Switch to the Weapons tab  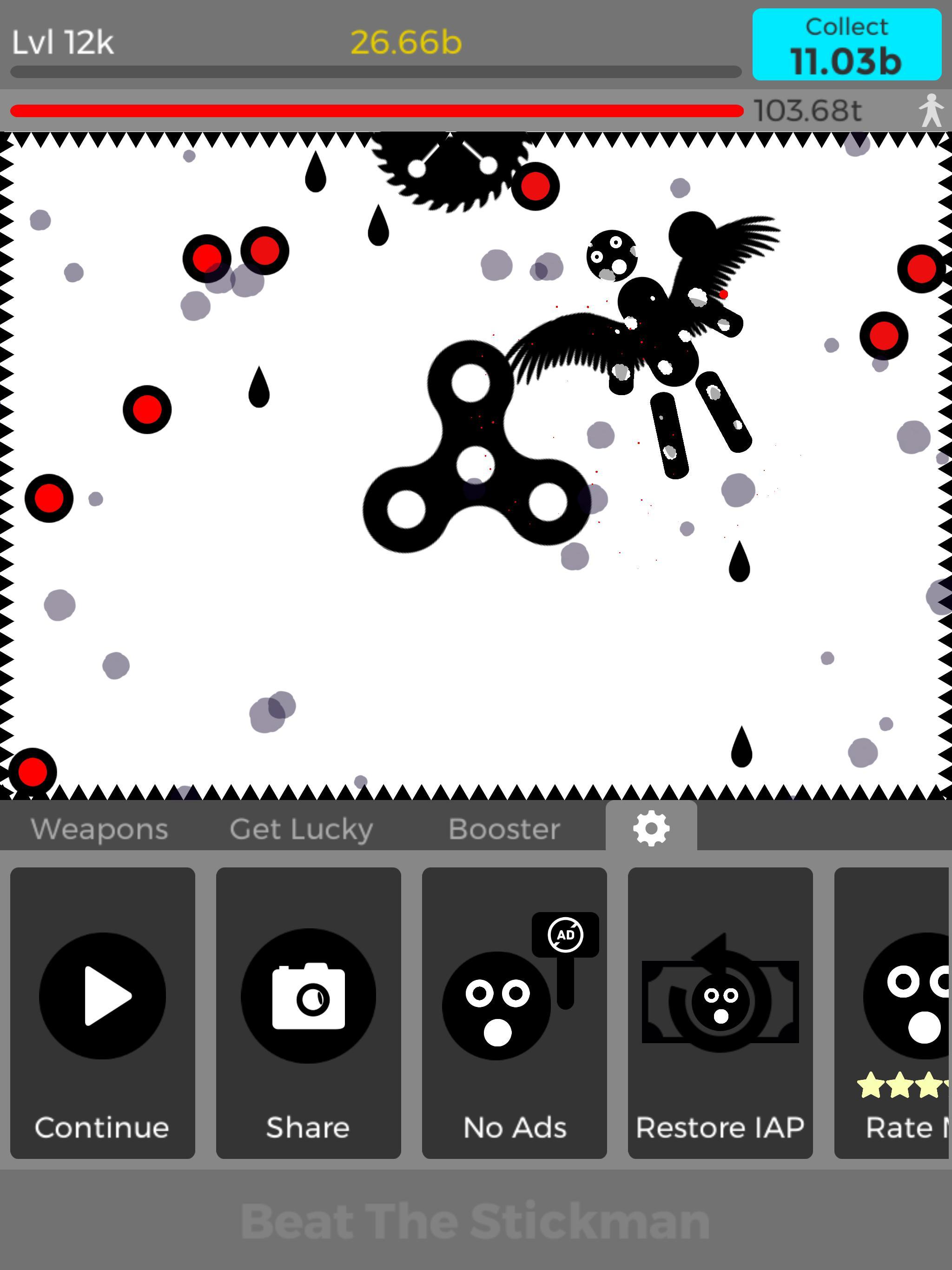tap(99, 829)
